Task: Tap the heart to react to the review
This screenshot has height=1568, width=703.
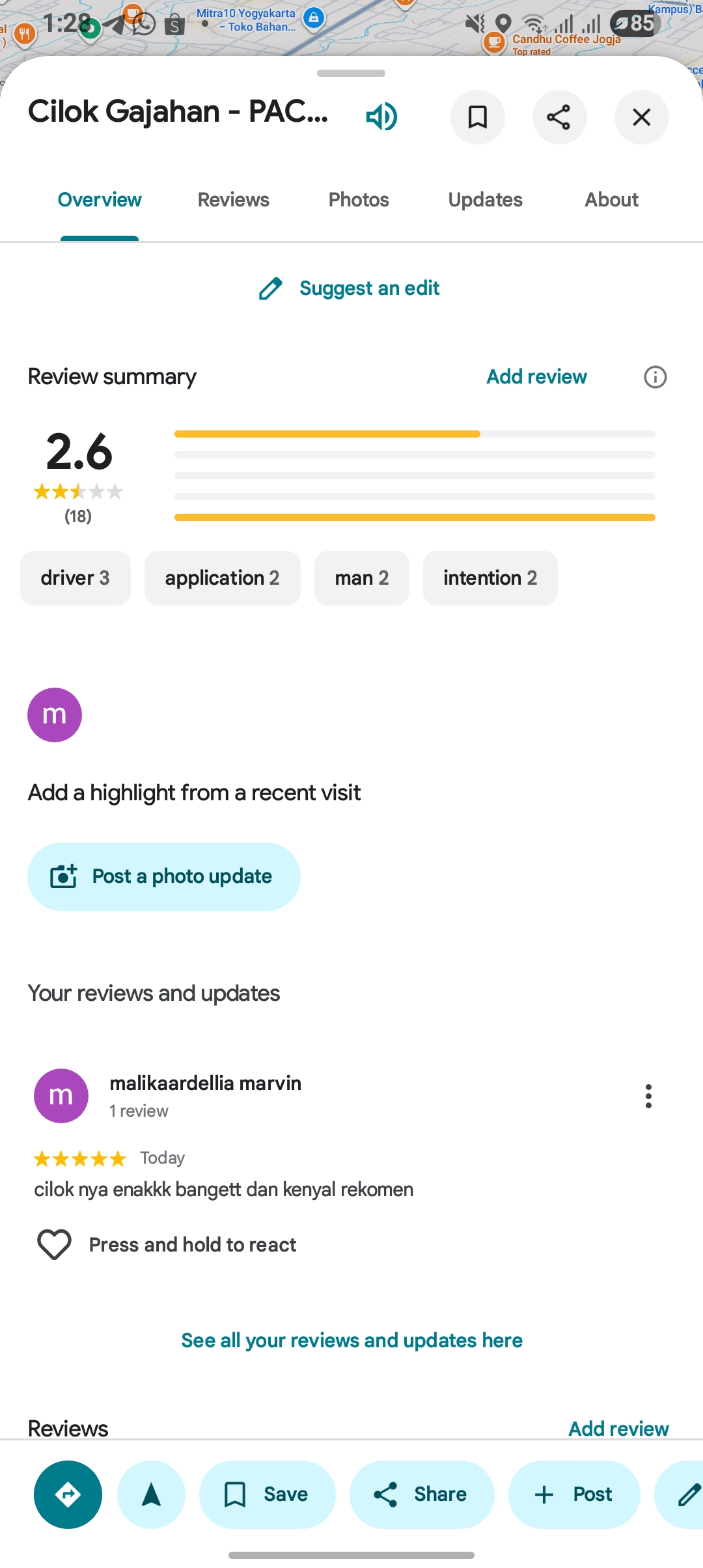Action: pyautogui.click(x=55, y=1244)
